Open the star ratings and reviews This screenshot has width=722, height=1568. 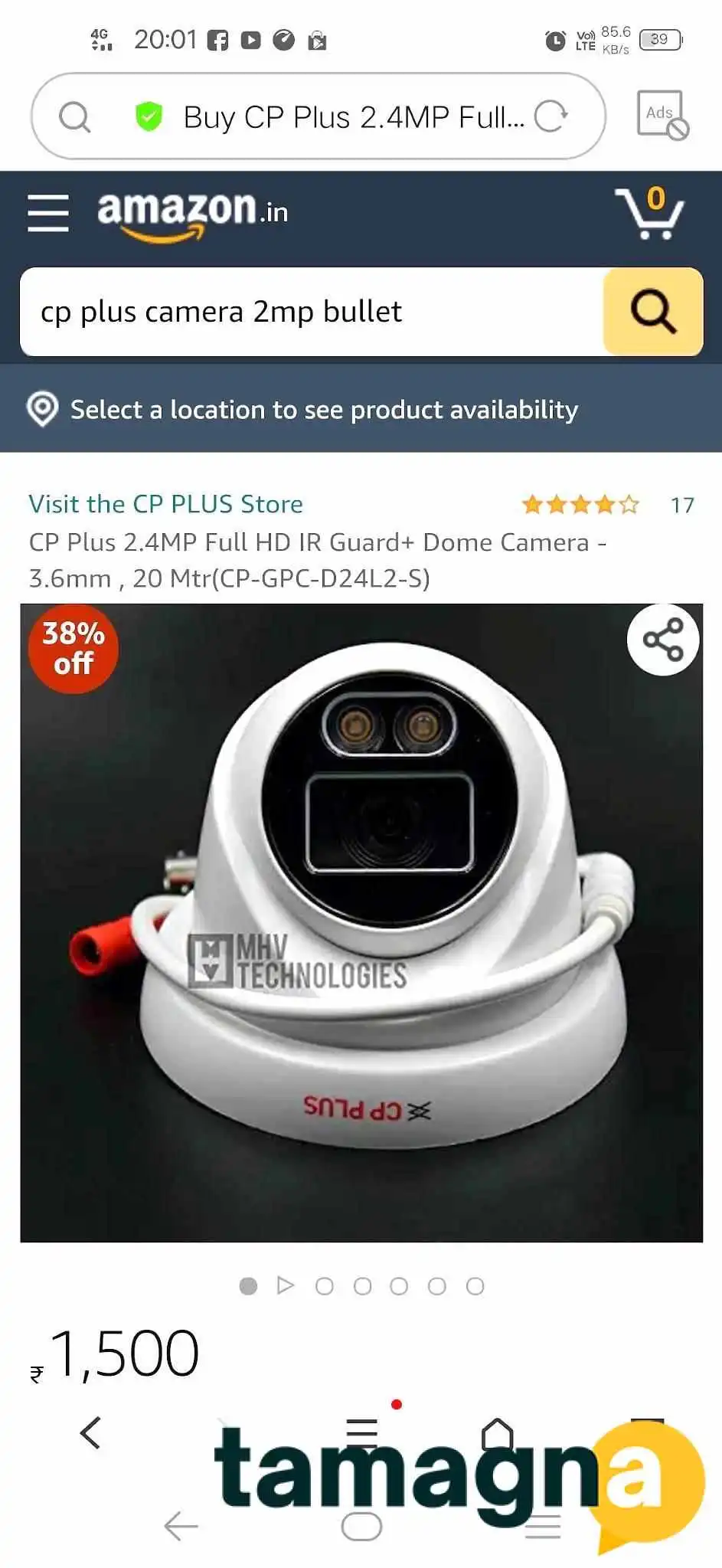pos(608,505)
